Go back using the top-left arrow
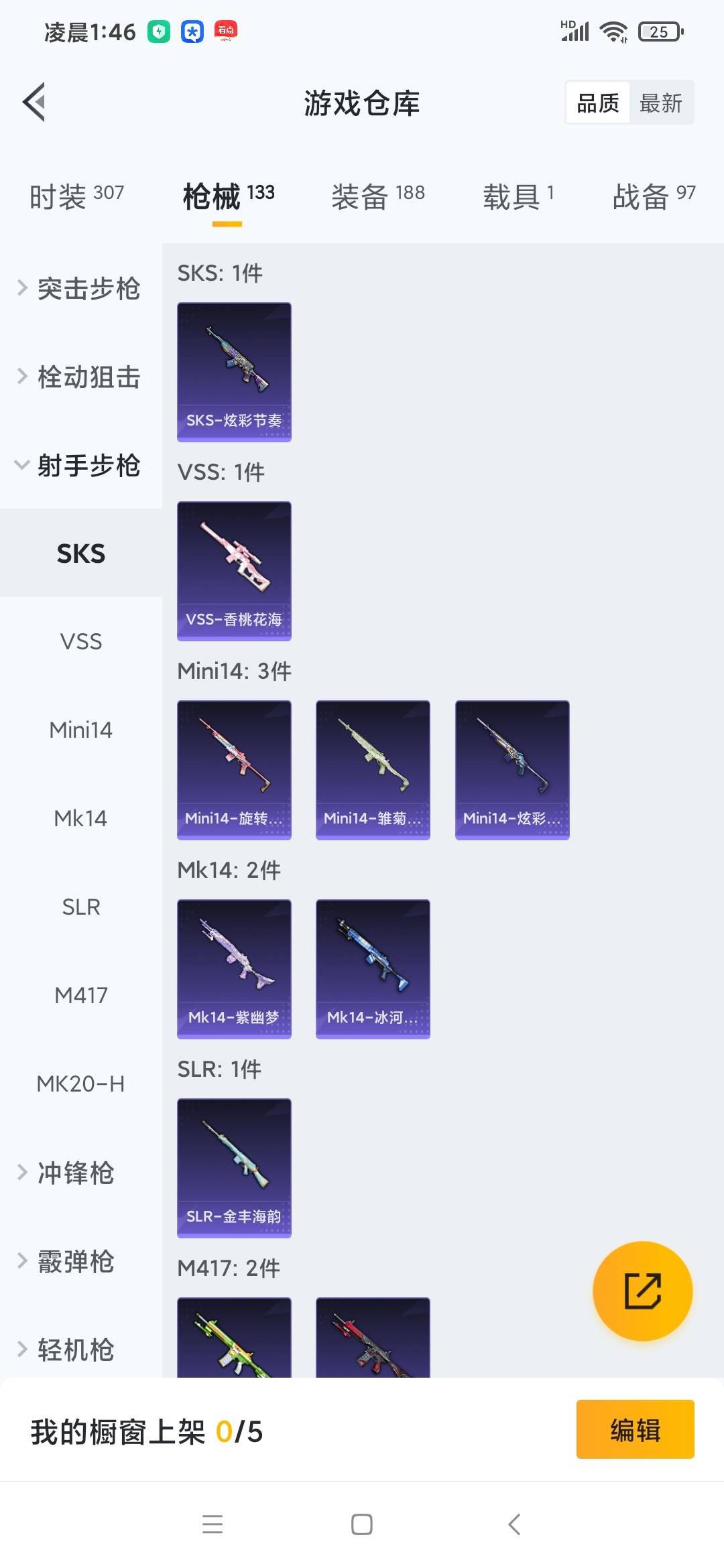 tap(34, 103)
